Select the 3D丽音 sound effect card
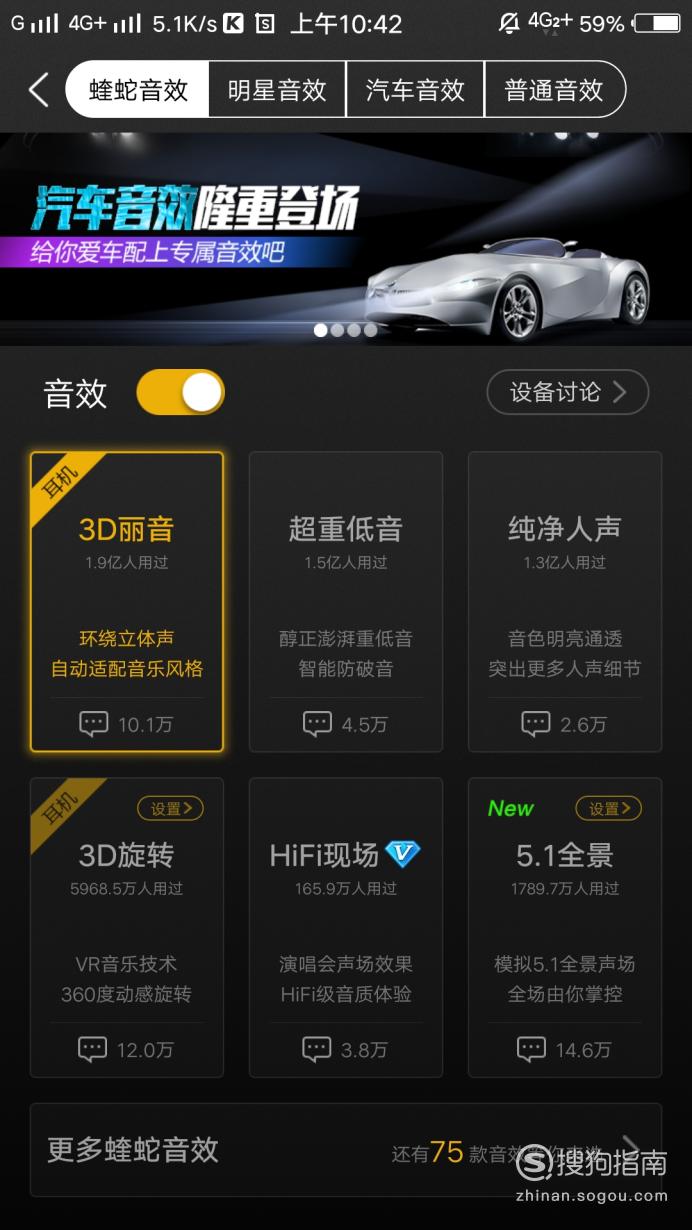Viewport: 692px width, 1230px height. point(127,601)
